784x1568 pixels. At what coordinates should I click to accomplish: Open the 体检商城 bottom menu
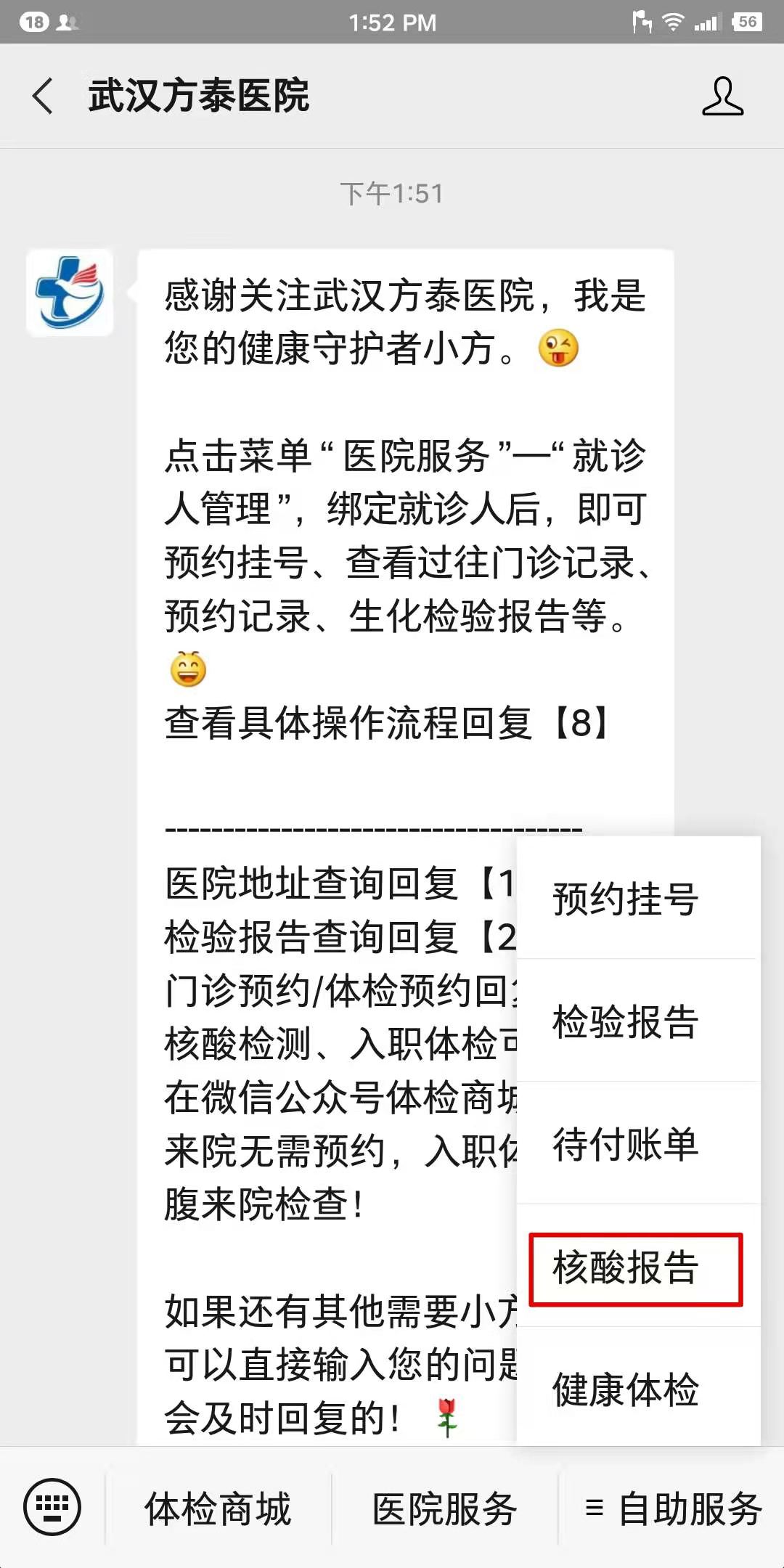coord(218,1509)
